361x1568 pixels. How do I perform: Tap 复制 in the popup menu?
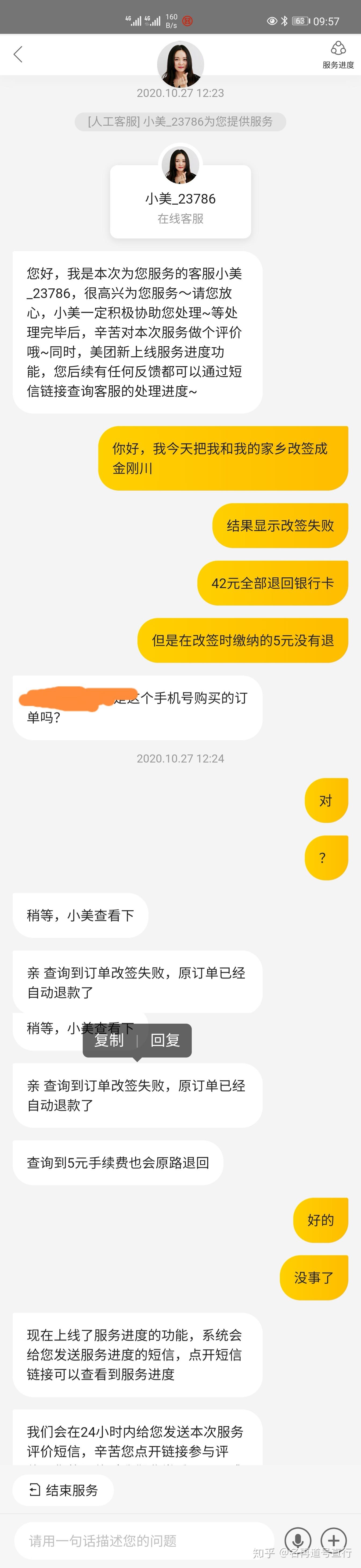point(109,1040)
